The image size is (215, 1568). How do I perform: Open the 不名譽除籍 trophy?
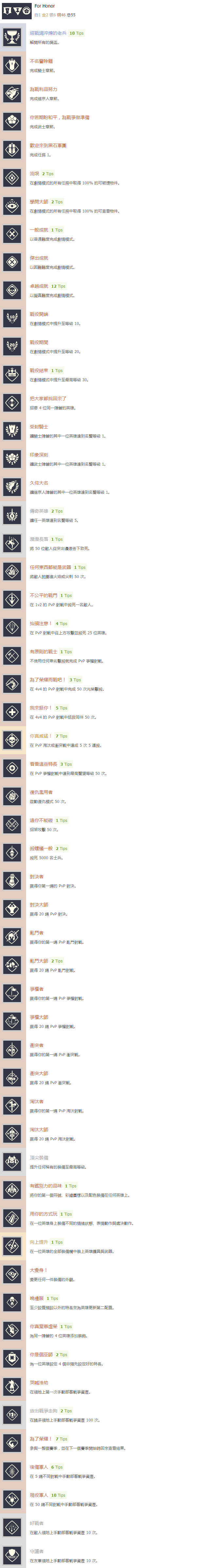(x=41, y=61)
